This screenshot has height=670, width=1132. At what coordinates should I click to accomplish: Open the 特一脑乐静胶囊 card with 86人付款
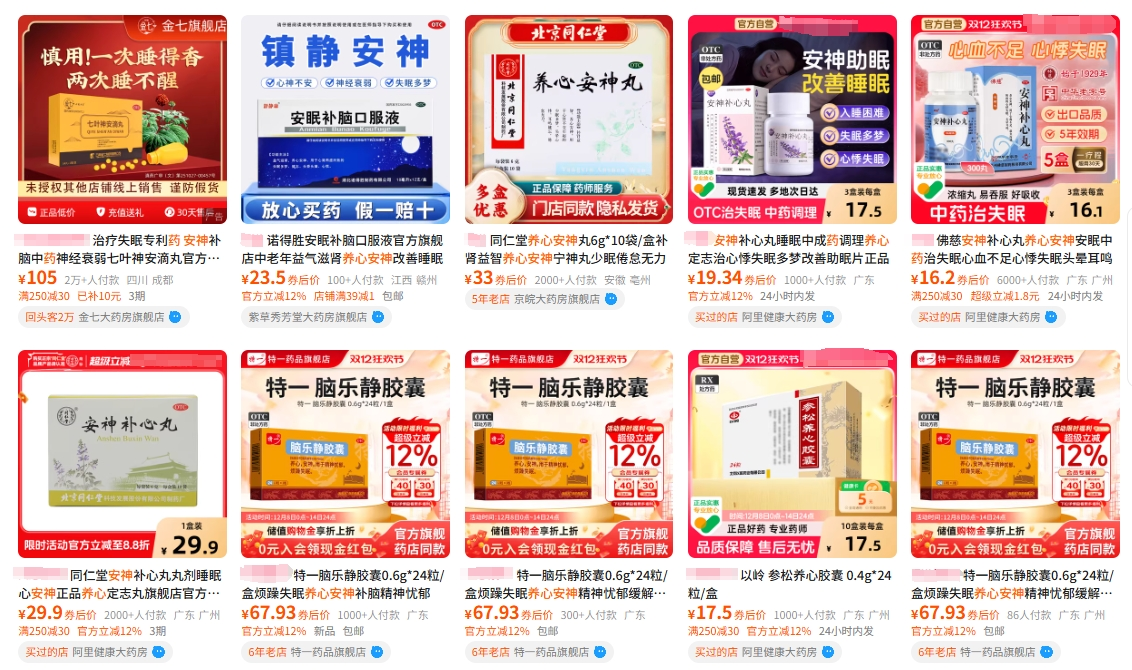[x=1014, y=455]
